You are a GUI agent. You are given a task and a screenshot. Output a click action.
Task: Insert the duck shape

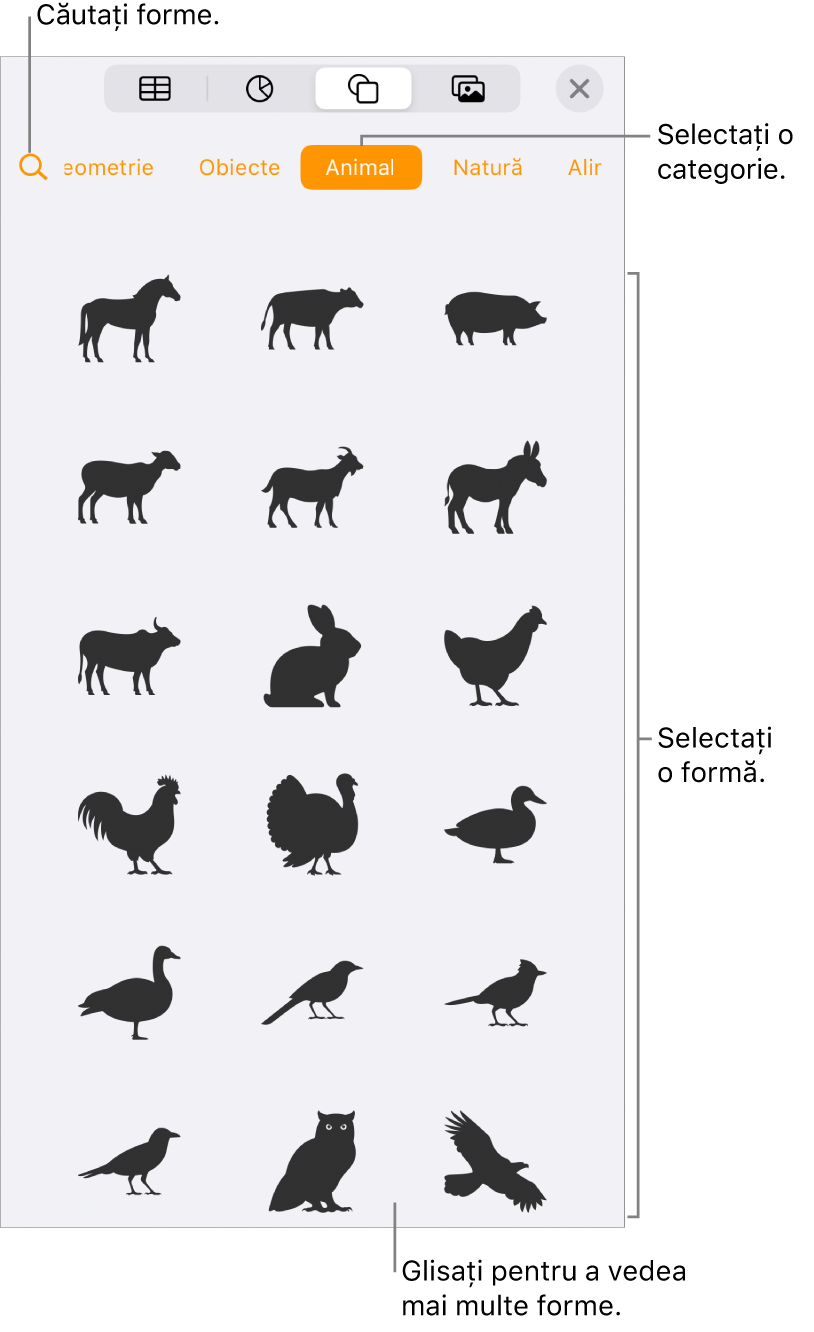click(x=495, y=825)
